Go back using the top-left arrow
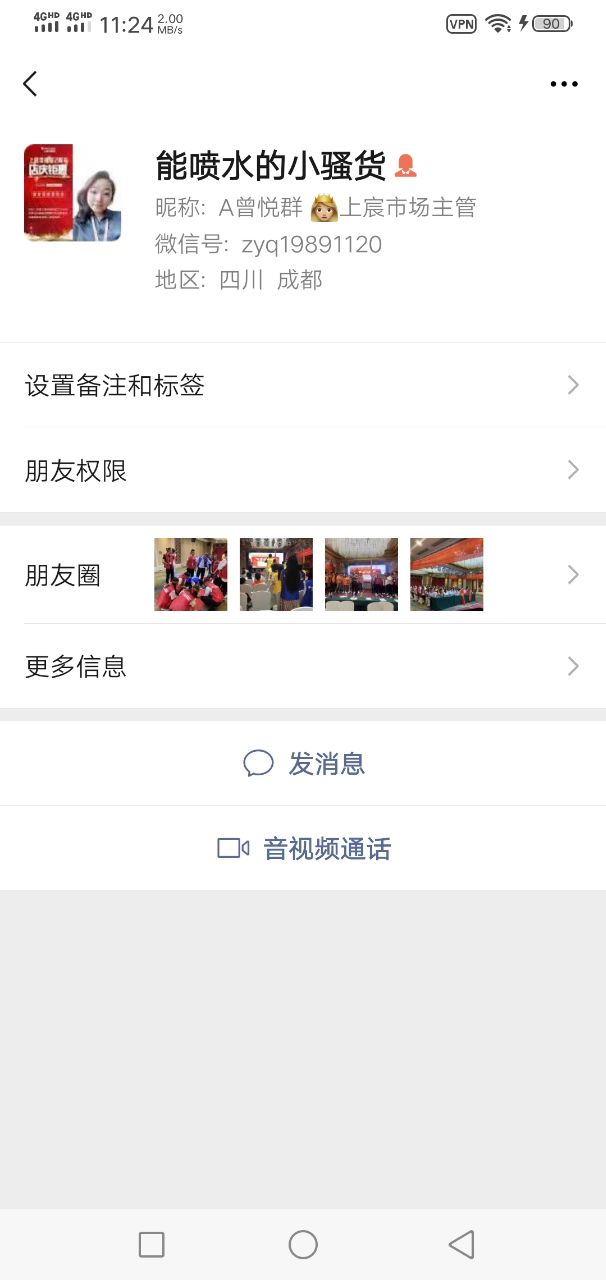The width and height of the screenshot is (606, 1280). [x=30, y=84]
